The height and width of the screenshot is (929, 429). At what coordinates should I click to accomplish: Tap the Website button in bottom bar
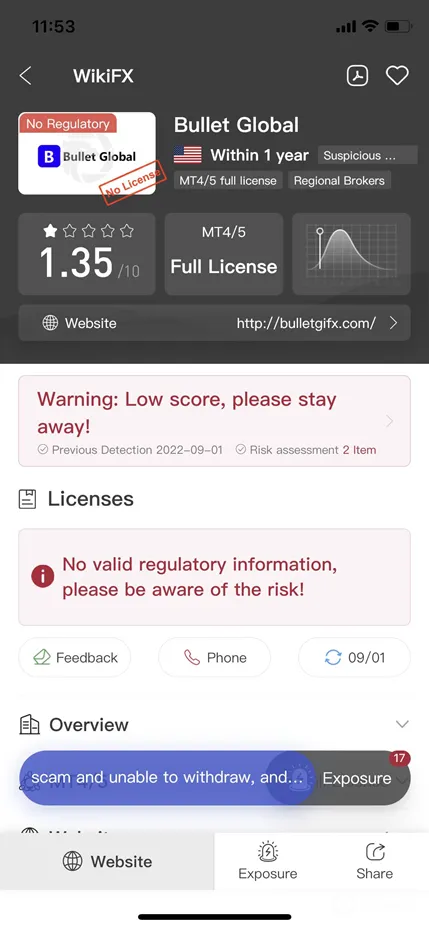(x=107, y=861)
